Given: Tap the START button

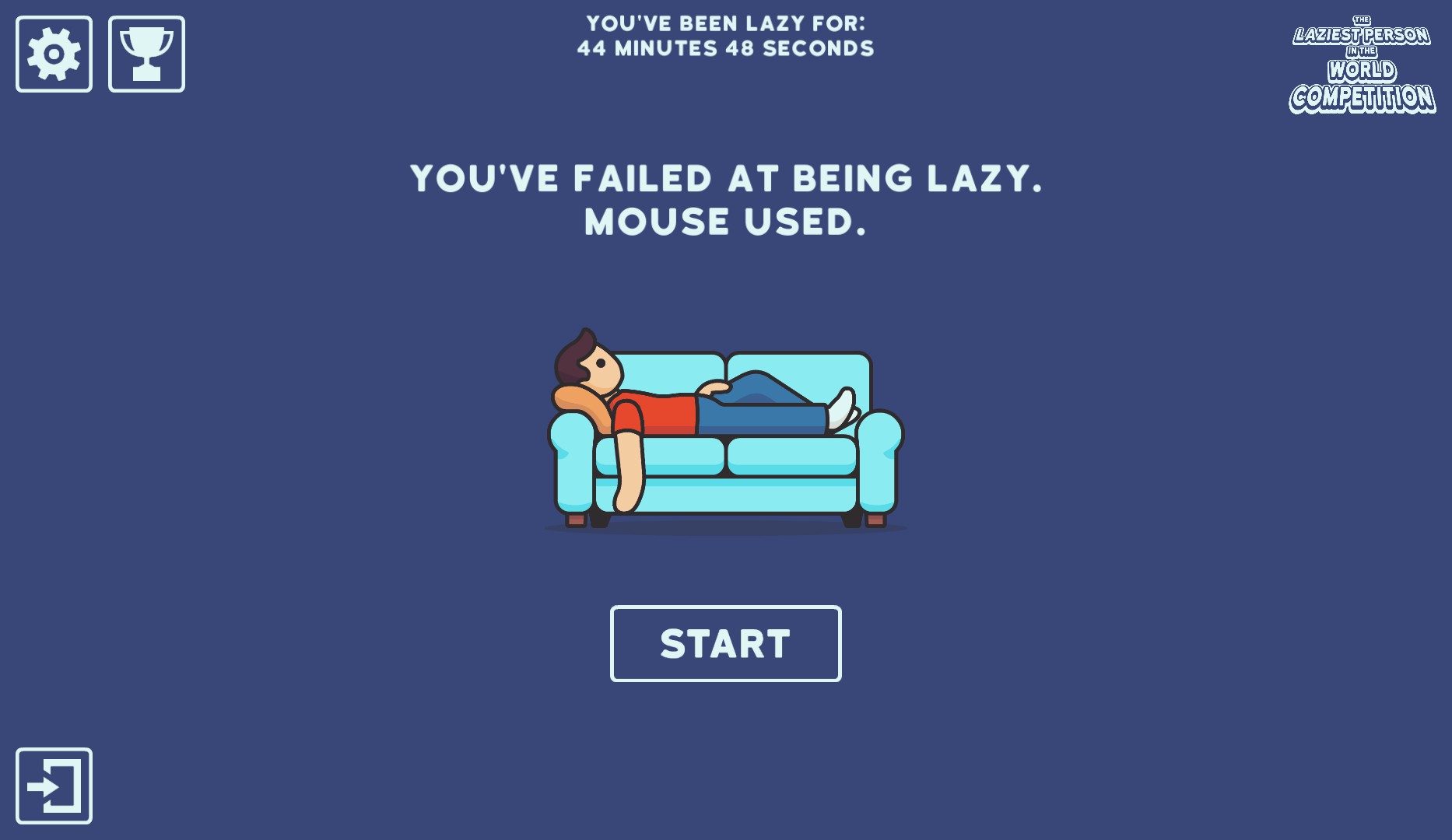Looking at the screenshot, I should point(725,643).
